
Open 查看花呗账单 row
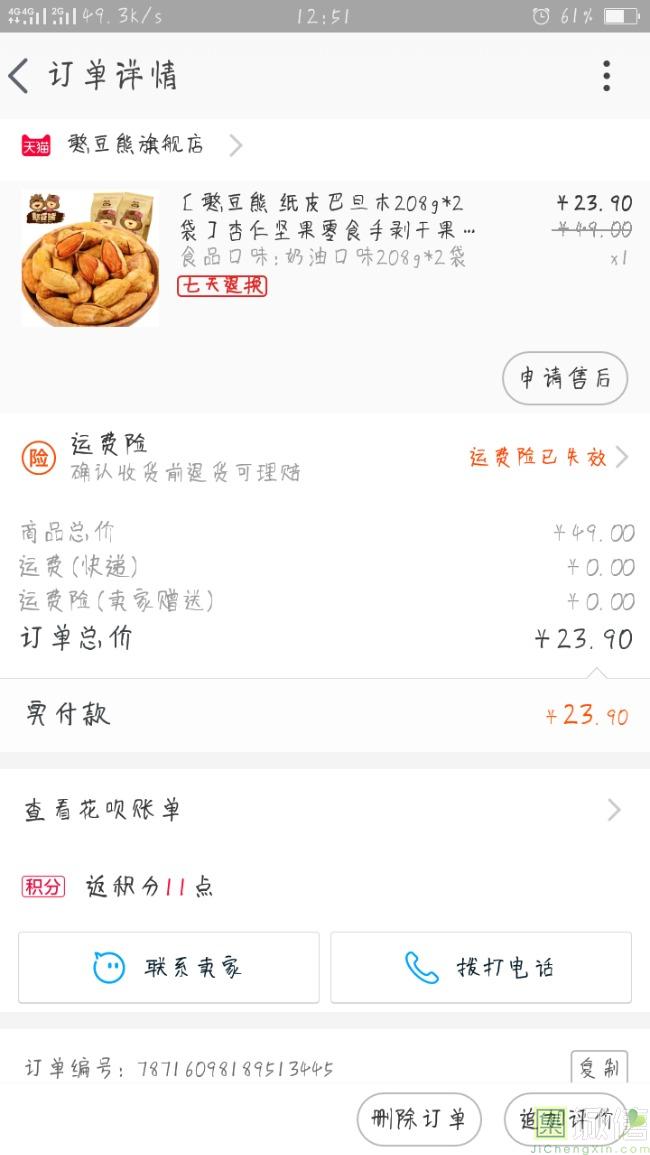tap(325, 810)
